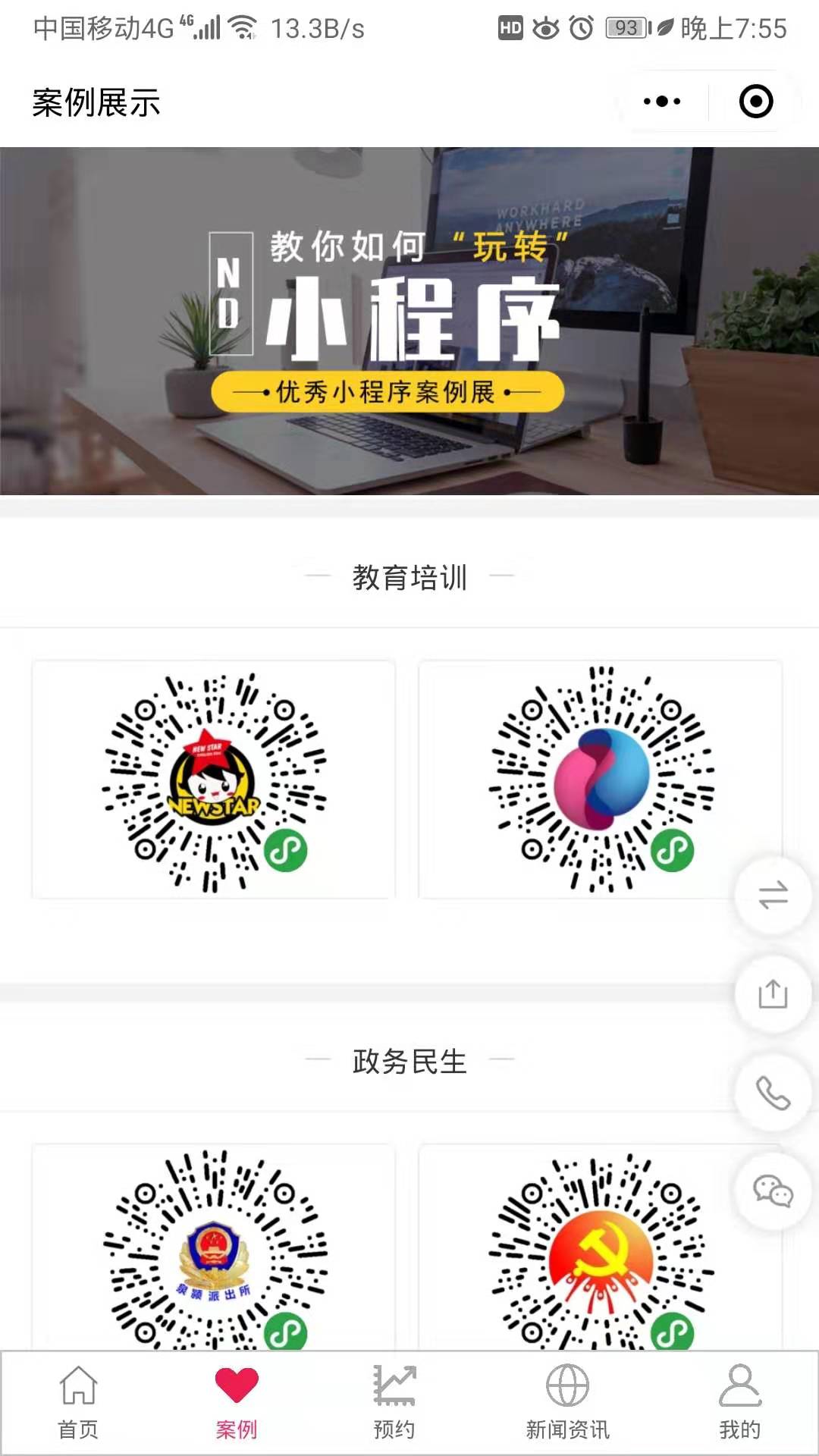
Task: Open the mini program more options menu
Action: pyautogui.click(x=661, y=102)
